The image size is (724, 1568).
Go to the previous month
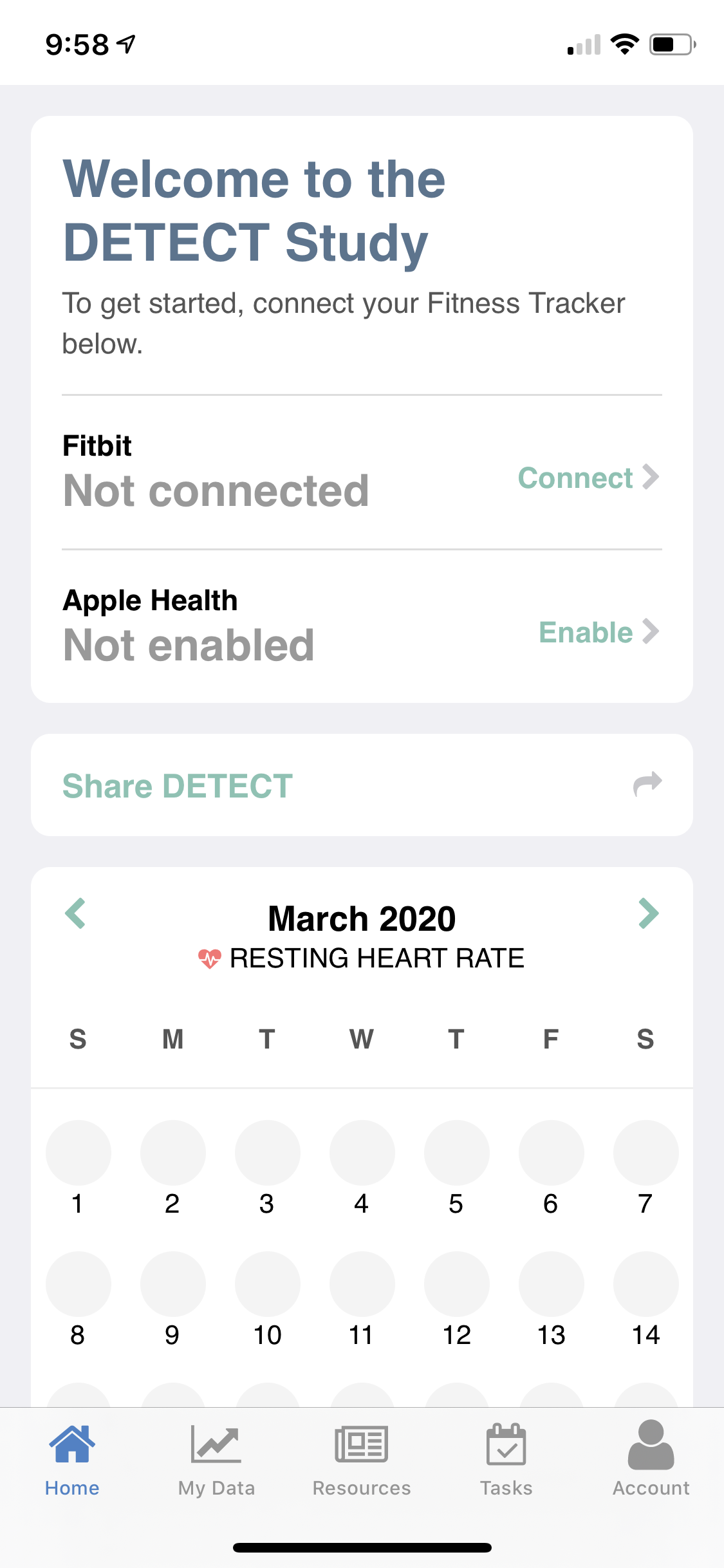75,913
